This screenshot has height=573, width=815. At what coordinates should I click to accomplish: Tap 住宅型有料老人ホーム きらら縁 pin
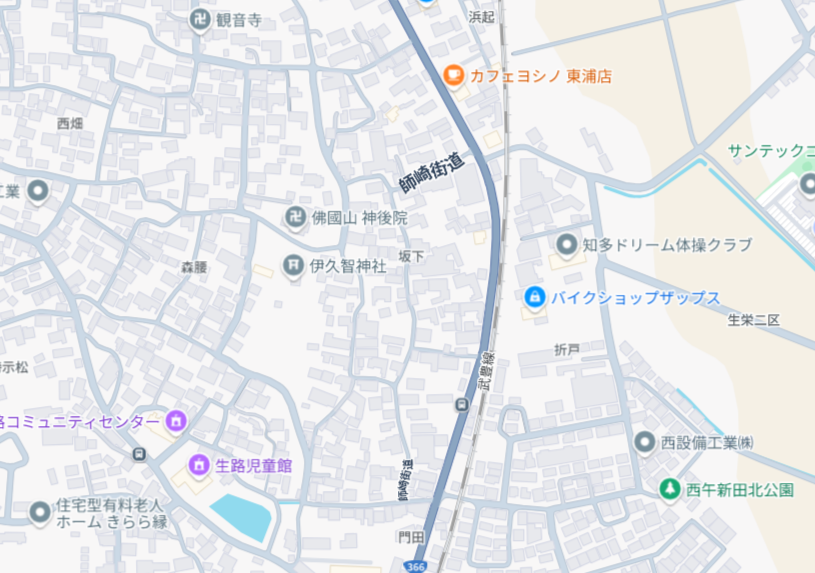[x=40, y=512]
